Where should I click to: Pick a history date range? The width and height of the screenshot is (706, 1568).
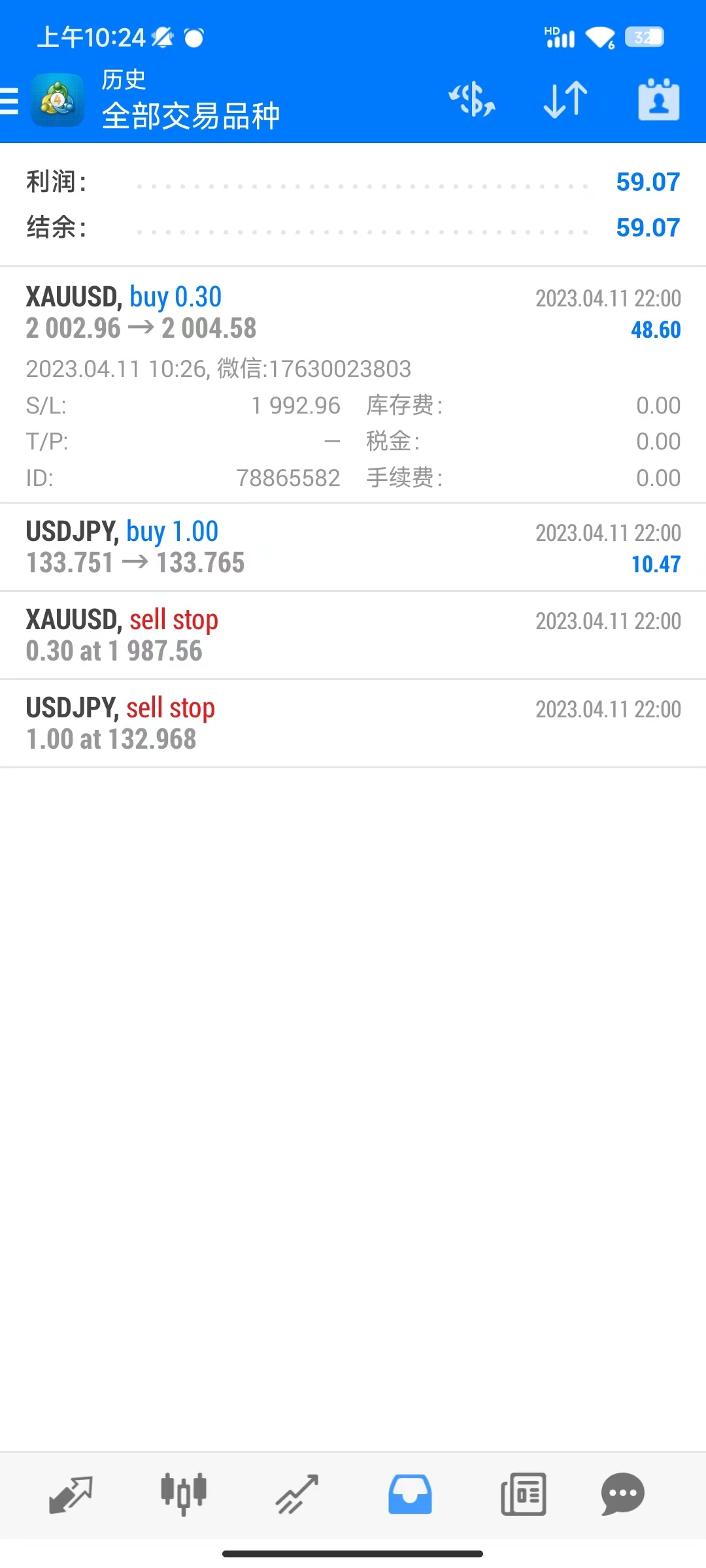(658, 100)
